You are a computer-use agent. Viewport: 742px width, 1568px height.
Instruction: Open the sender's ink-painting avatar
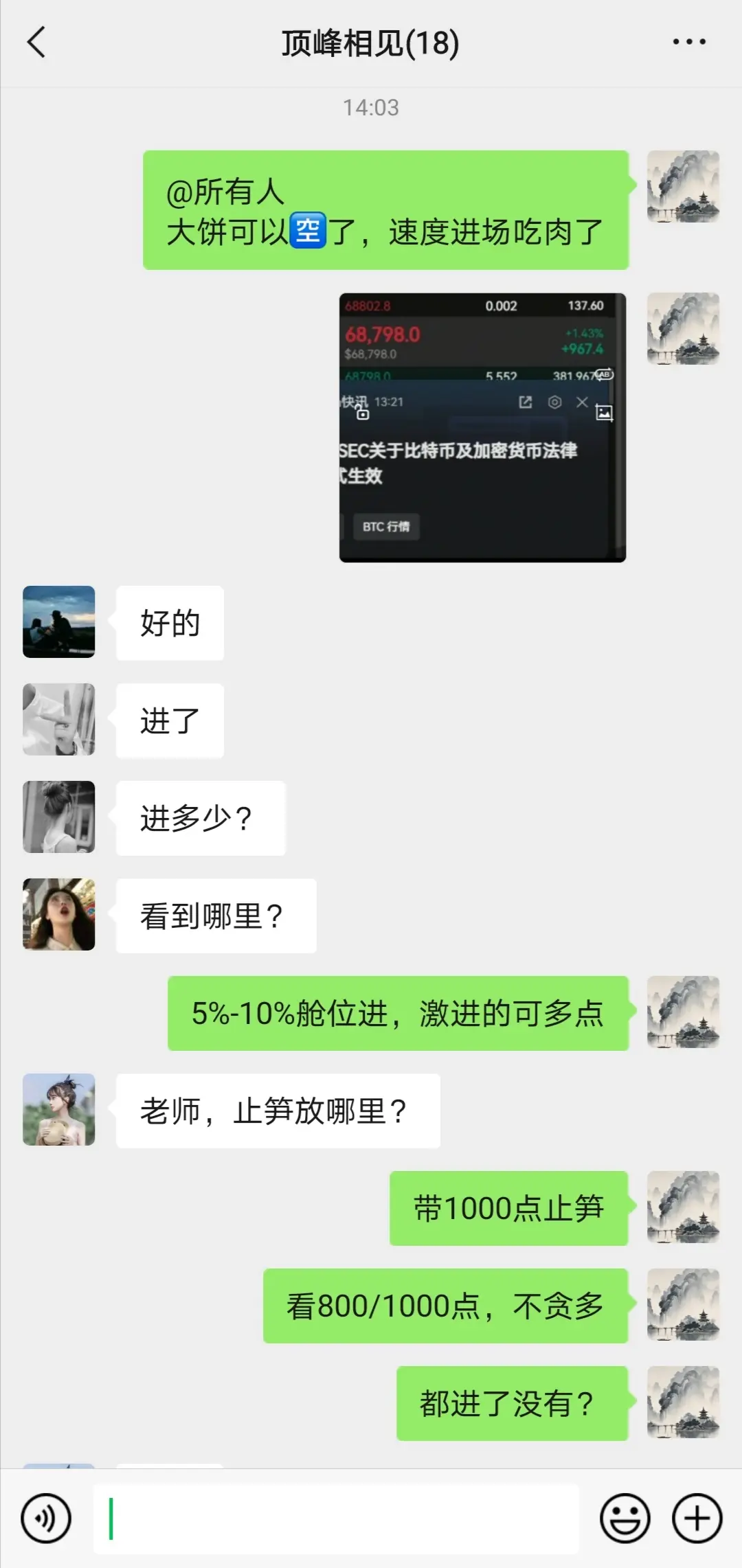pos(682,187)
